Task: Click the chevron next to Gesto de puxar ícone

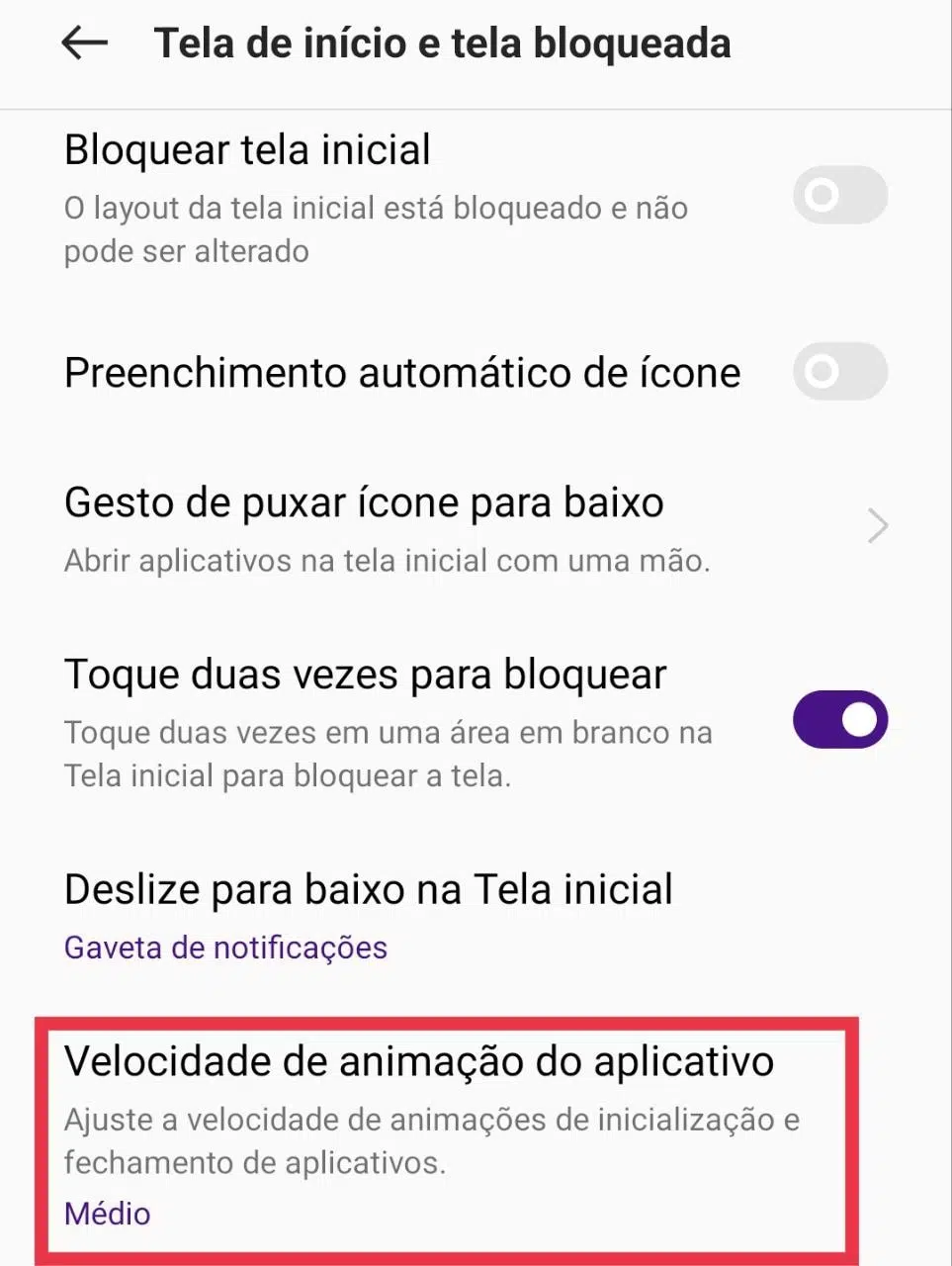Action: click(876, 525)
